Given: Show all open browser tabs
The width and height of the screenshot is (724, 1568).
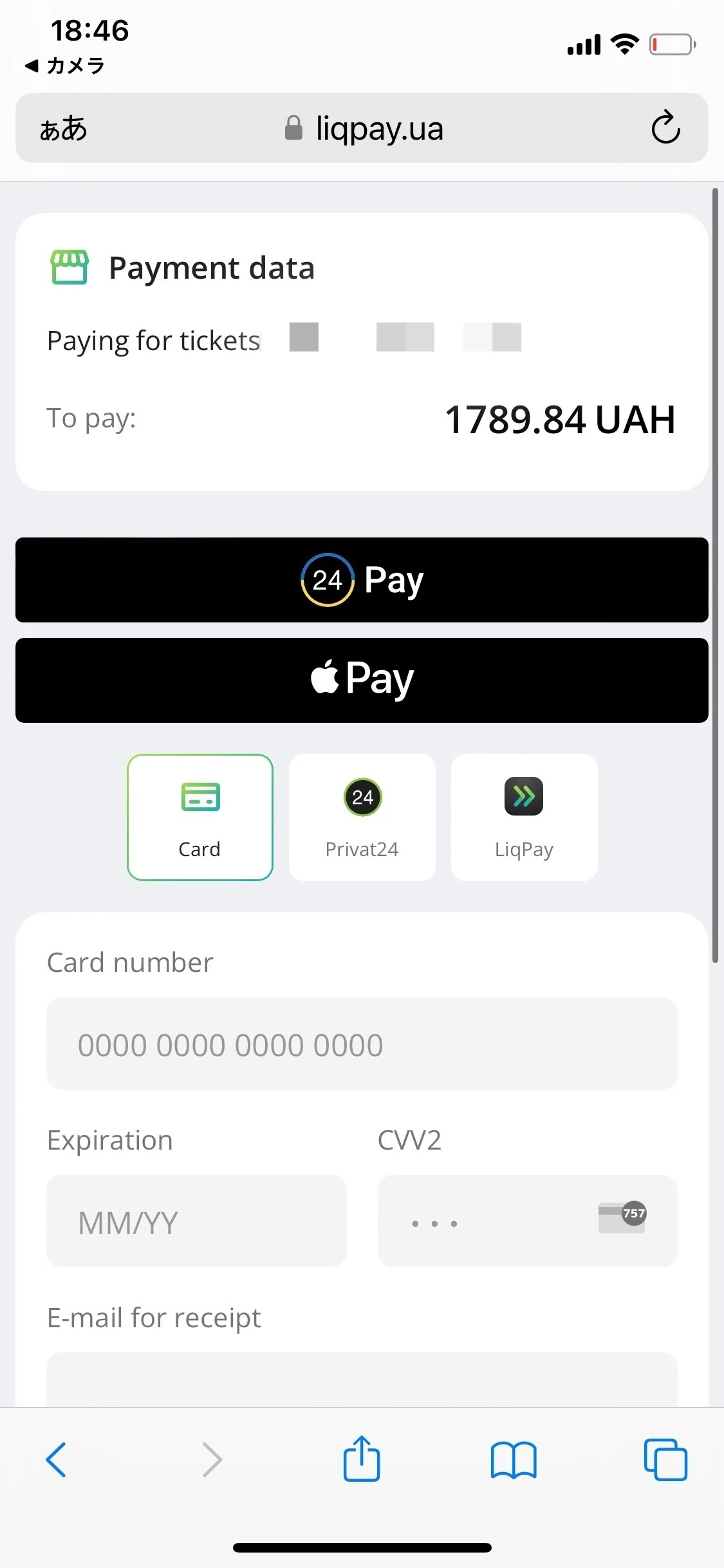Looking at the screenshot, I should click(665, 1459).
